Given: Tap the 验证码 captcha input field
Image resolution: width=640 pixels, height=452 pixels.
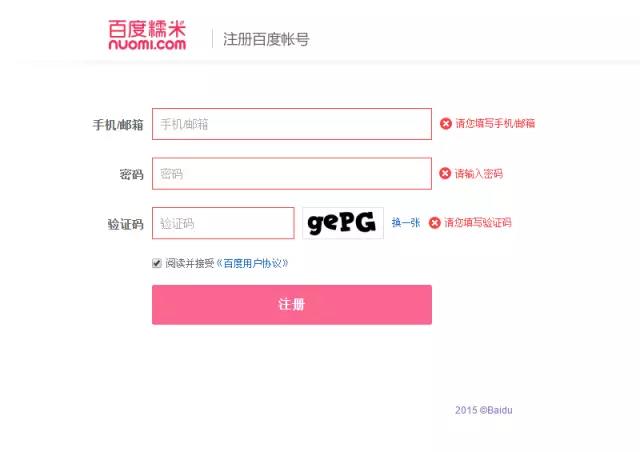Looking at the screenshot, I should coord(223,223).
